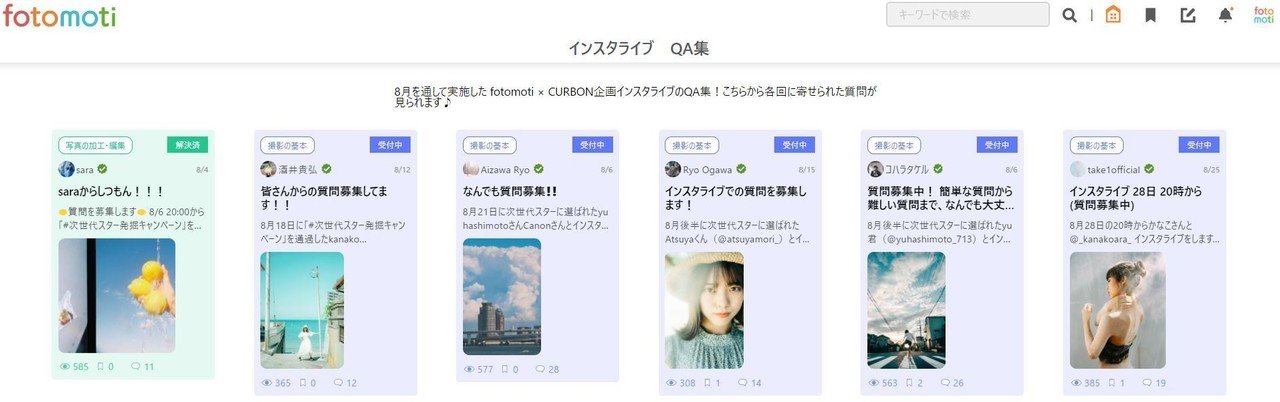Viewport: 1280px width, 402px height.
Task: Open Ryo Ogawa's インスタライブ question card
Action: pos(736,197)
